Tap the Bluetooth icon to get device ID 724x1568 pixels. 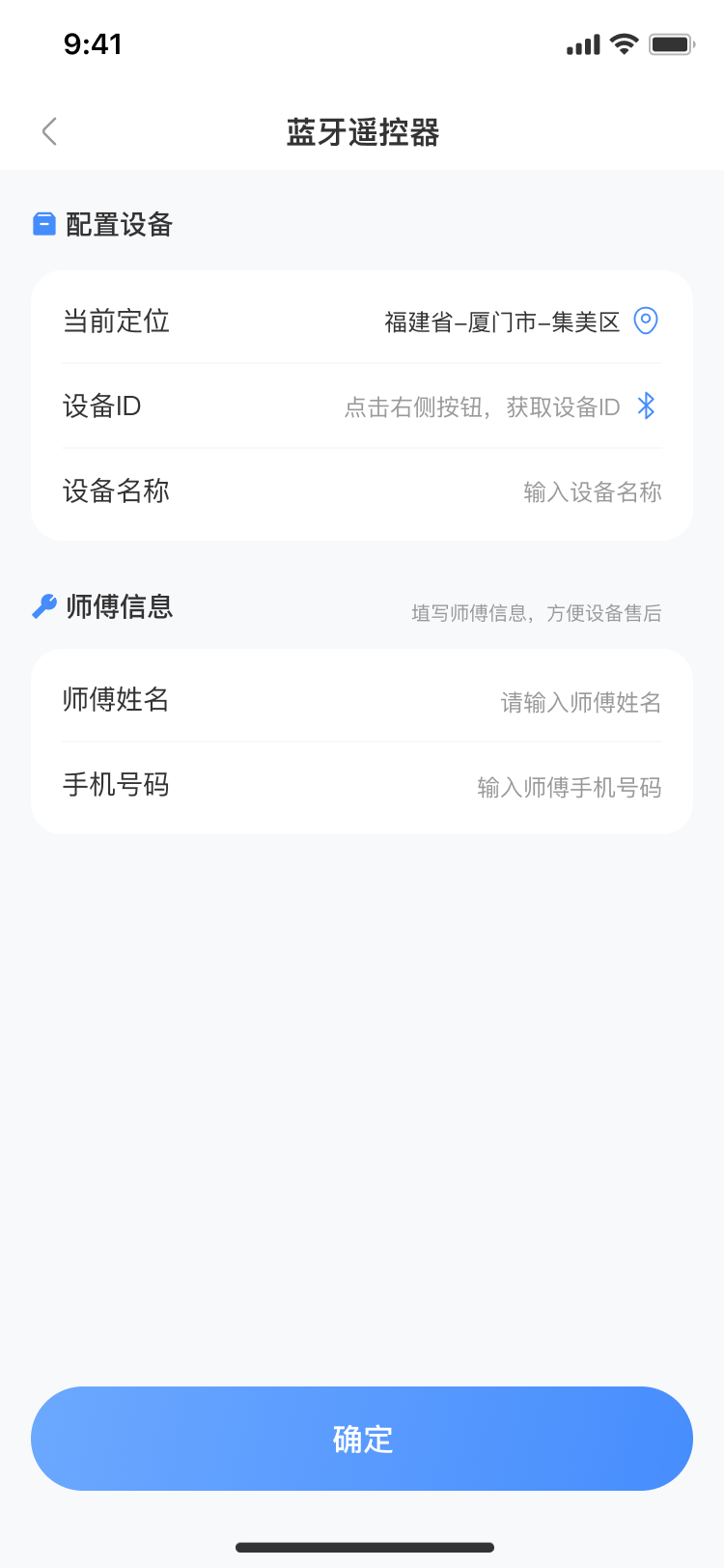pyautogui.click(x=646, y=406)
